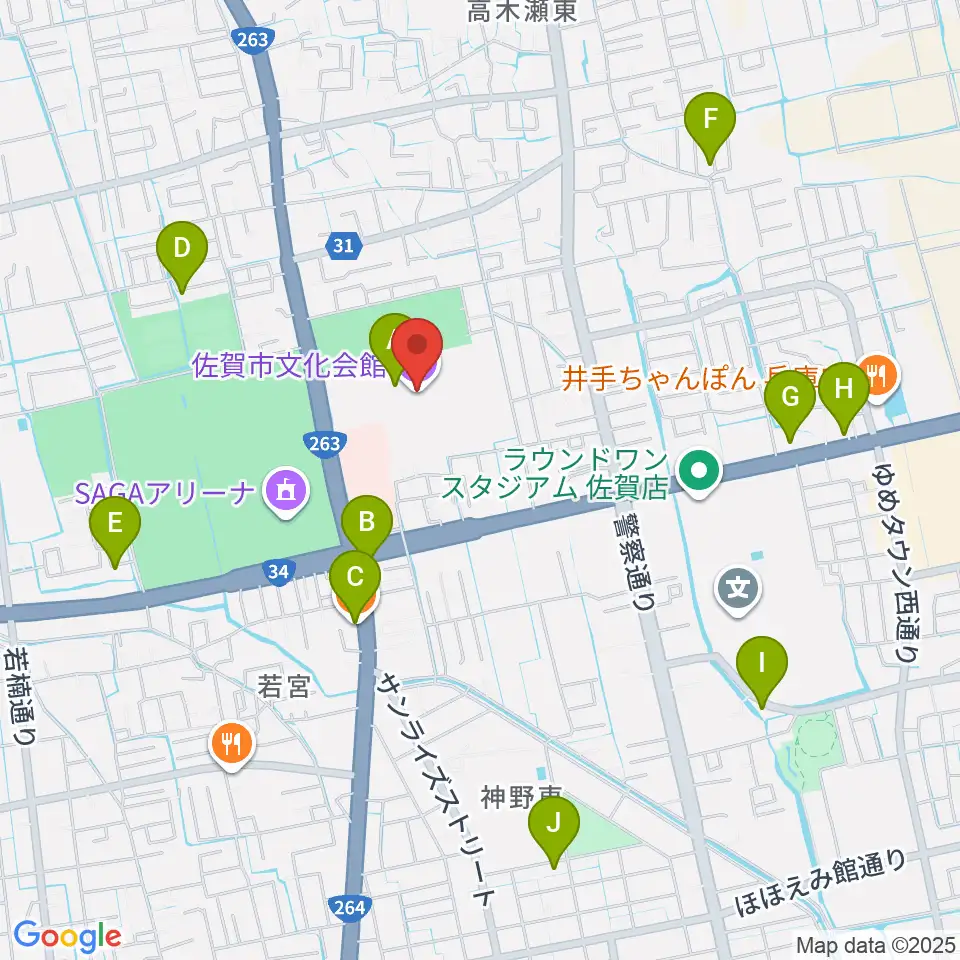Tap the school pin marked 文
The height and width of the screenshot is (960, 960).
(738, 591)
